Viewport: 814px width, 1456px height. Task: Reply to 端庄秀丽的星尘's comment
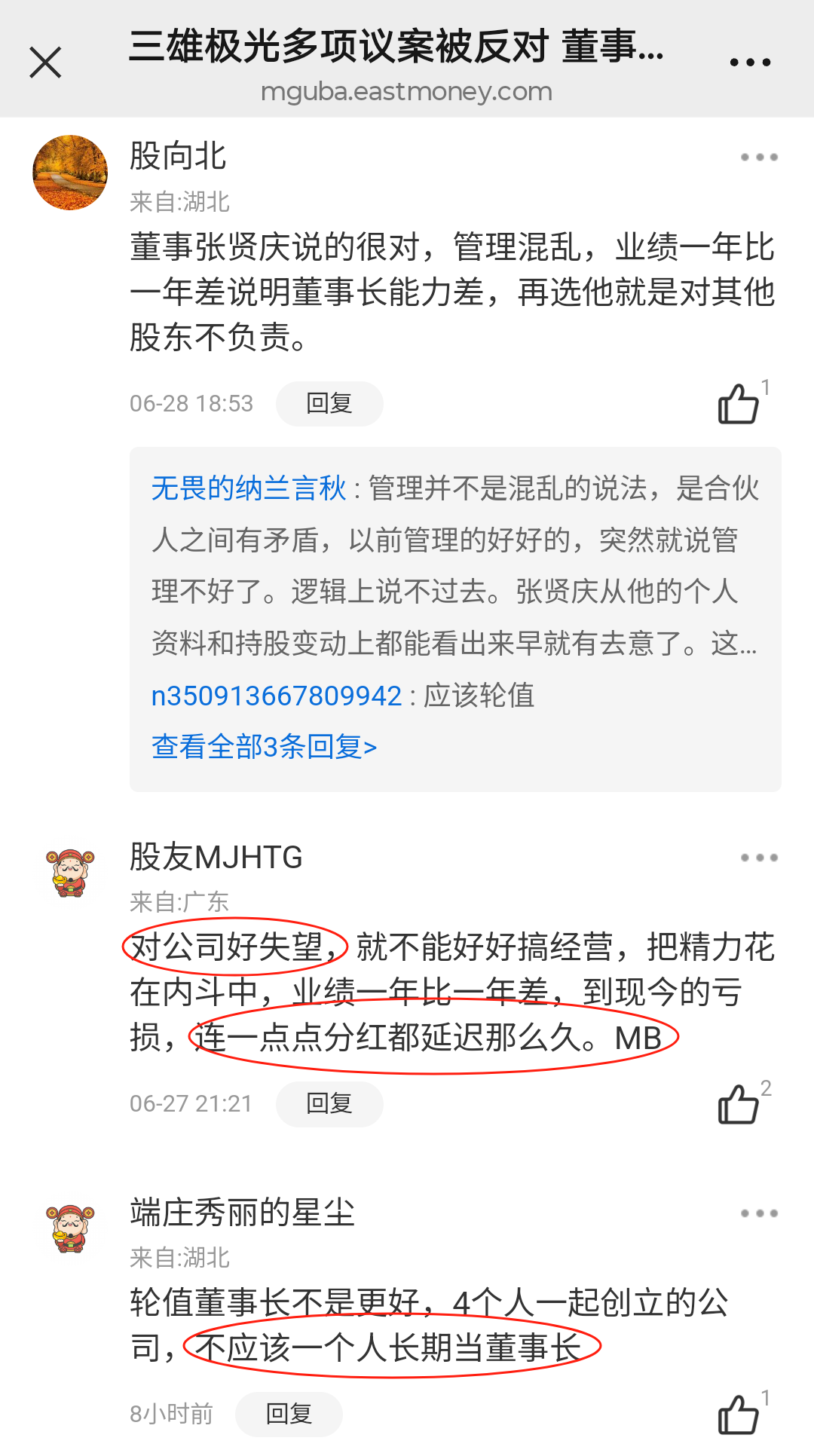click(289, 1415)
